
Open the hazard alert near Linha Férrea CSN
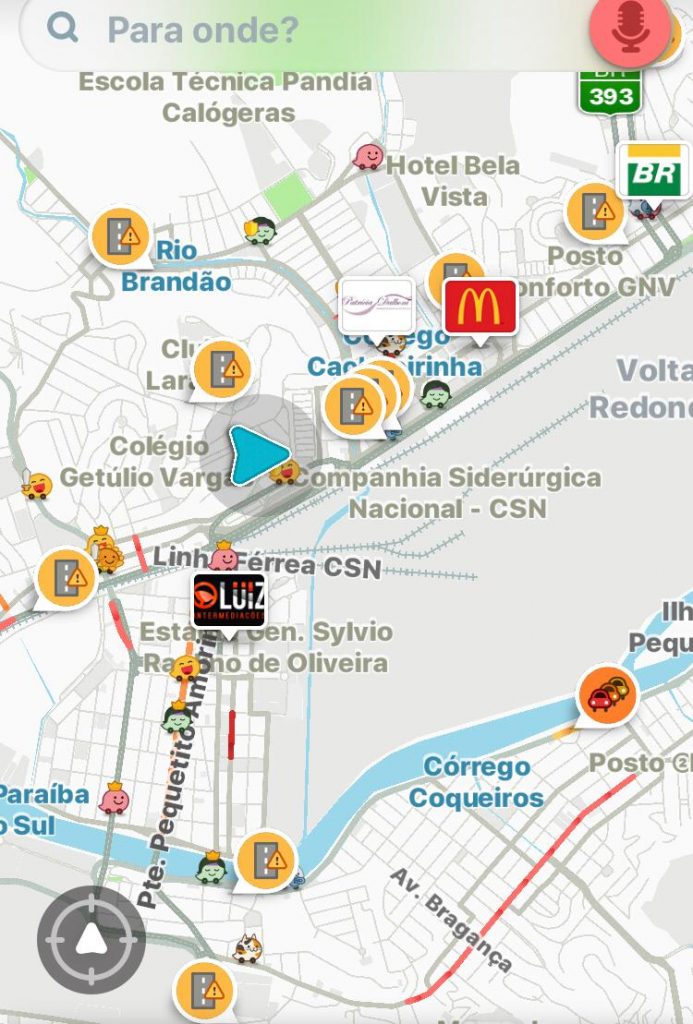click(x=68, y=578)
